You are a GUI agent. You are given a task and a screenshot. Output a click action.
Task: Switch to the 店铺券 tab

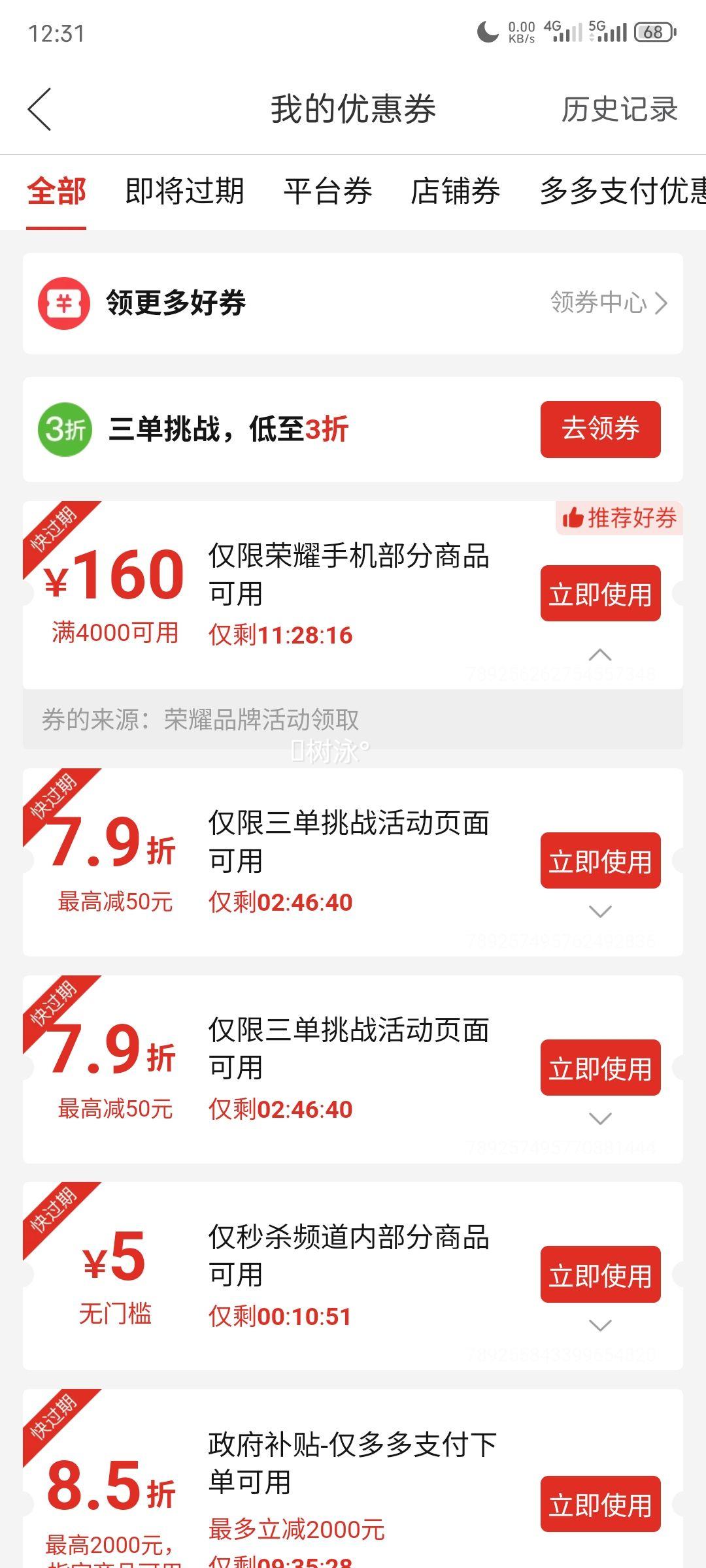point(455,191)
